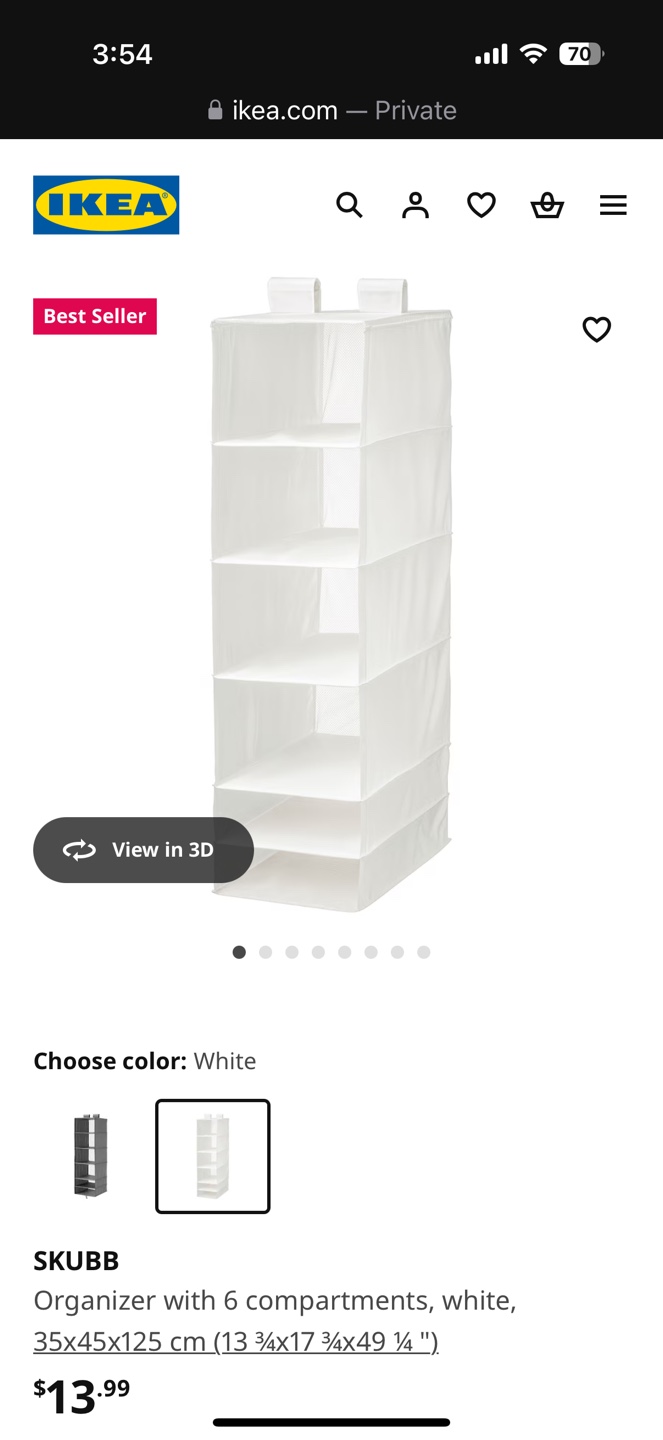Viewport: 663px width, 1440px height.
Task: Go to the IKEA home page logo
Action: (x=106, y=205)
